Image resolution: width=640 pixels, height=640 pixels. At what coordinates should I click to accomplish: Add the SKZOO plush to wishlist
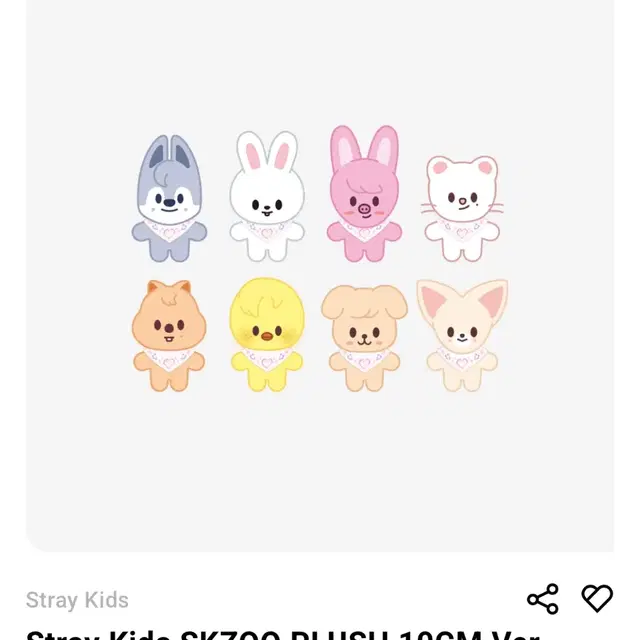[597, 599]
